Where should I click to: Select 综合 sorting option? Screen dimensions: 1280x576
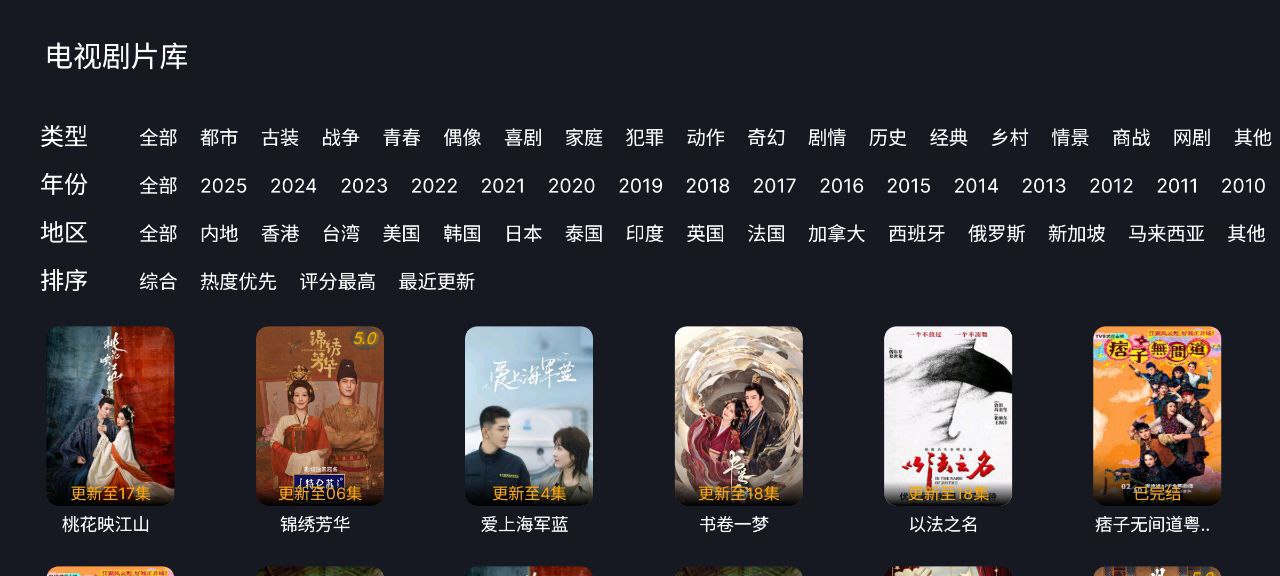click(158, 282)
